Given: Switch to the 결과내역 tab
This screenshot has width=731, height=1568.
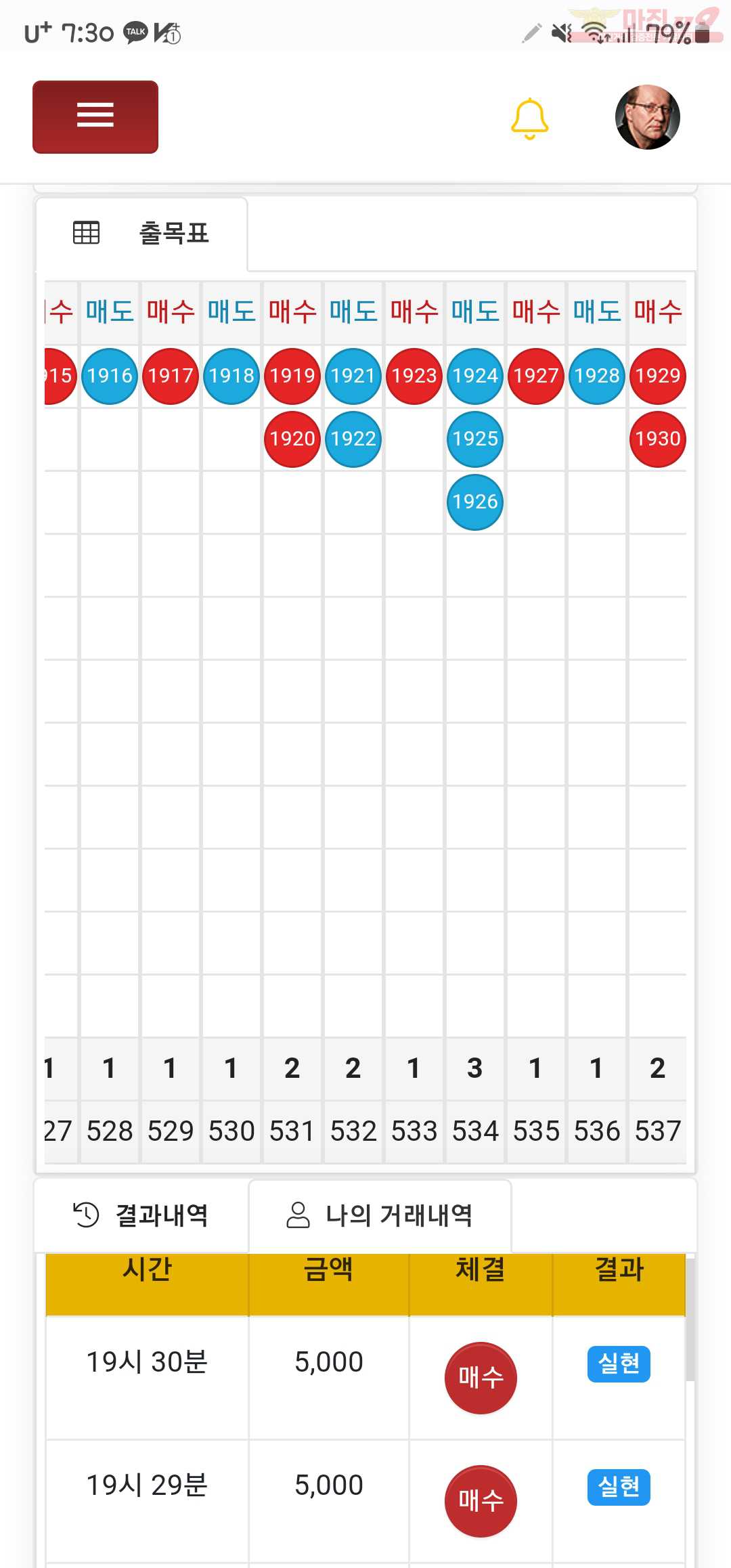Looking at the screenshot, I should tap(141, 1215).
